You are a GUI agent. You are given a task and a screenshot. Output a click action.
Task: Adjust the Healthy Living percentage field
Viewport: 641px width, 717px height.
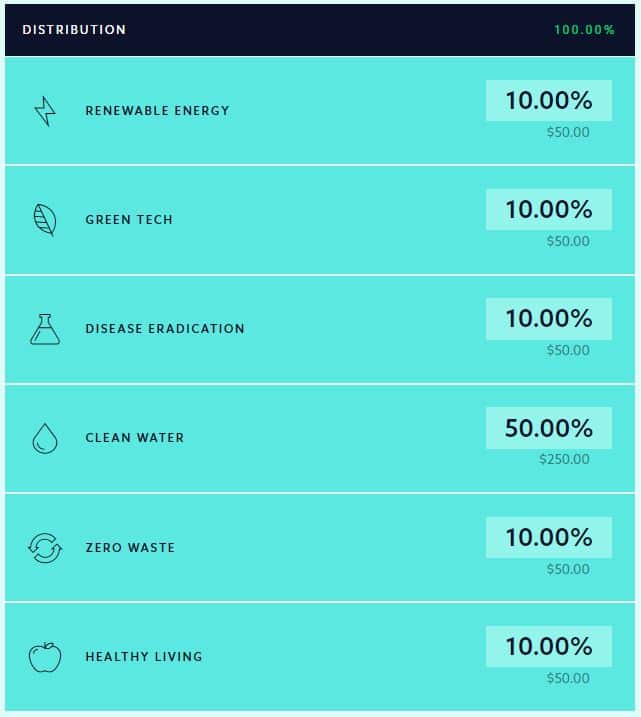coord(548,647)
